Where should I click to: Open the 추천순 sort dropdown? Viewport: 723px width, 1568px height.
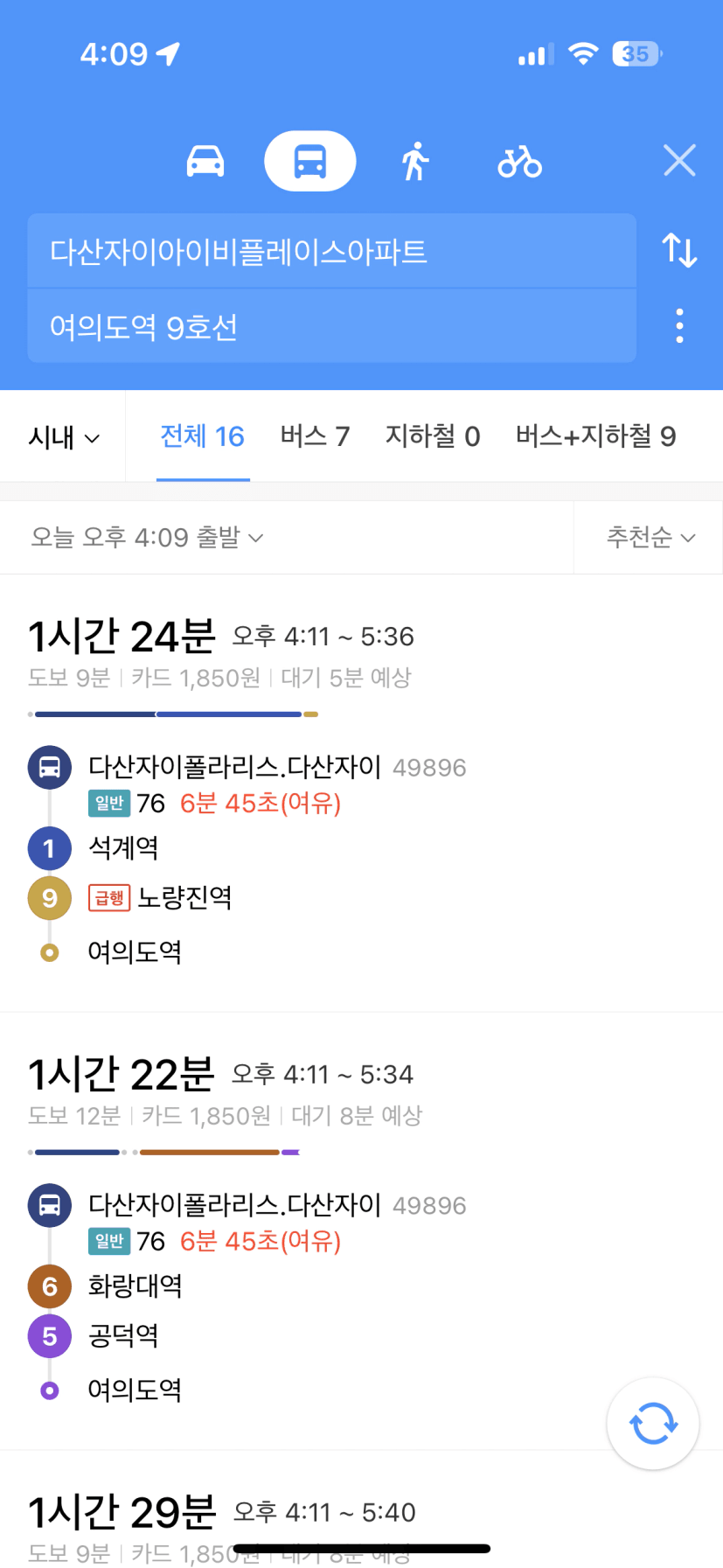click(x=650, y=537)
